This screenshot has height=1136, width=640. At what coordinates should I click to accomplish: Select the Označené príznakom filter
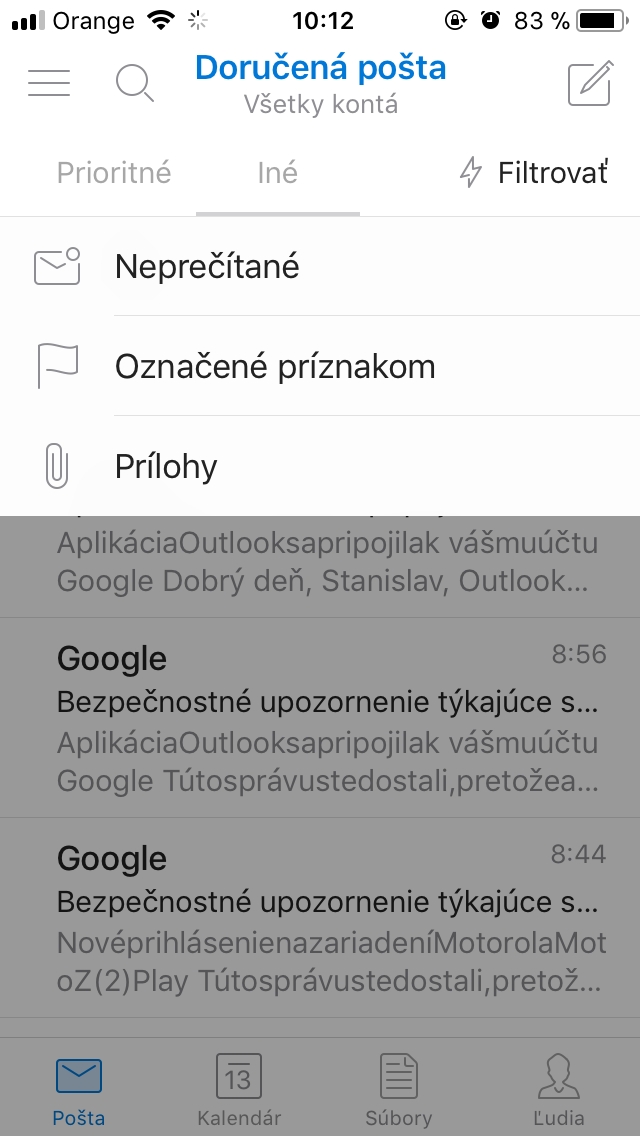(320, 366)
